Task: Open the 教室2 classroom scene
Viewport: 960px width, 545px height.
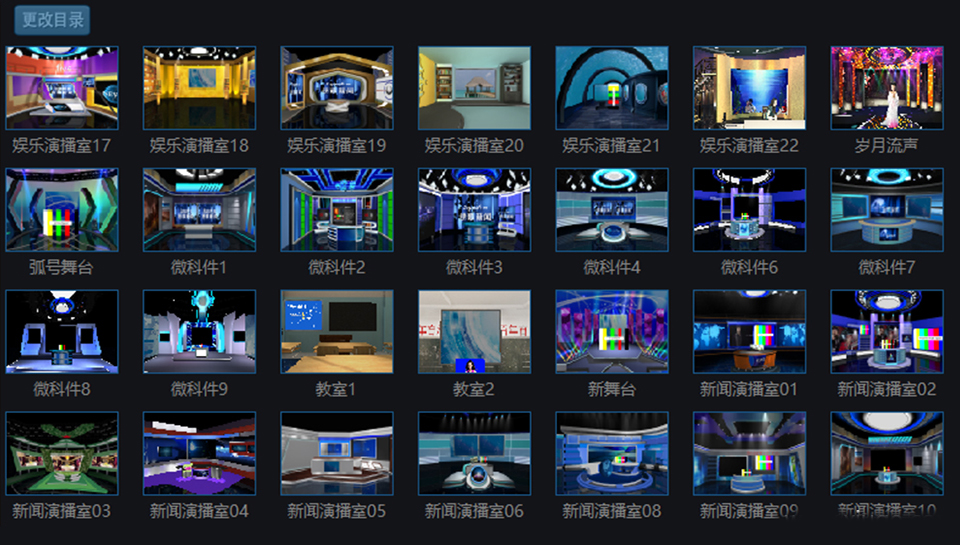Action: [474, 332]
